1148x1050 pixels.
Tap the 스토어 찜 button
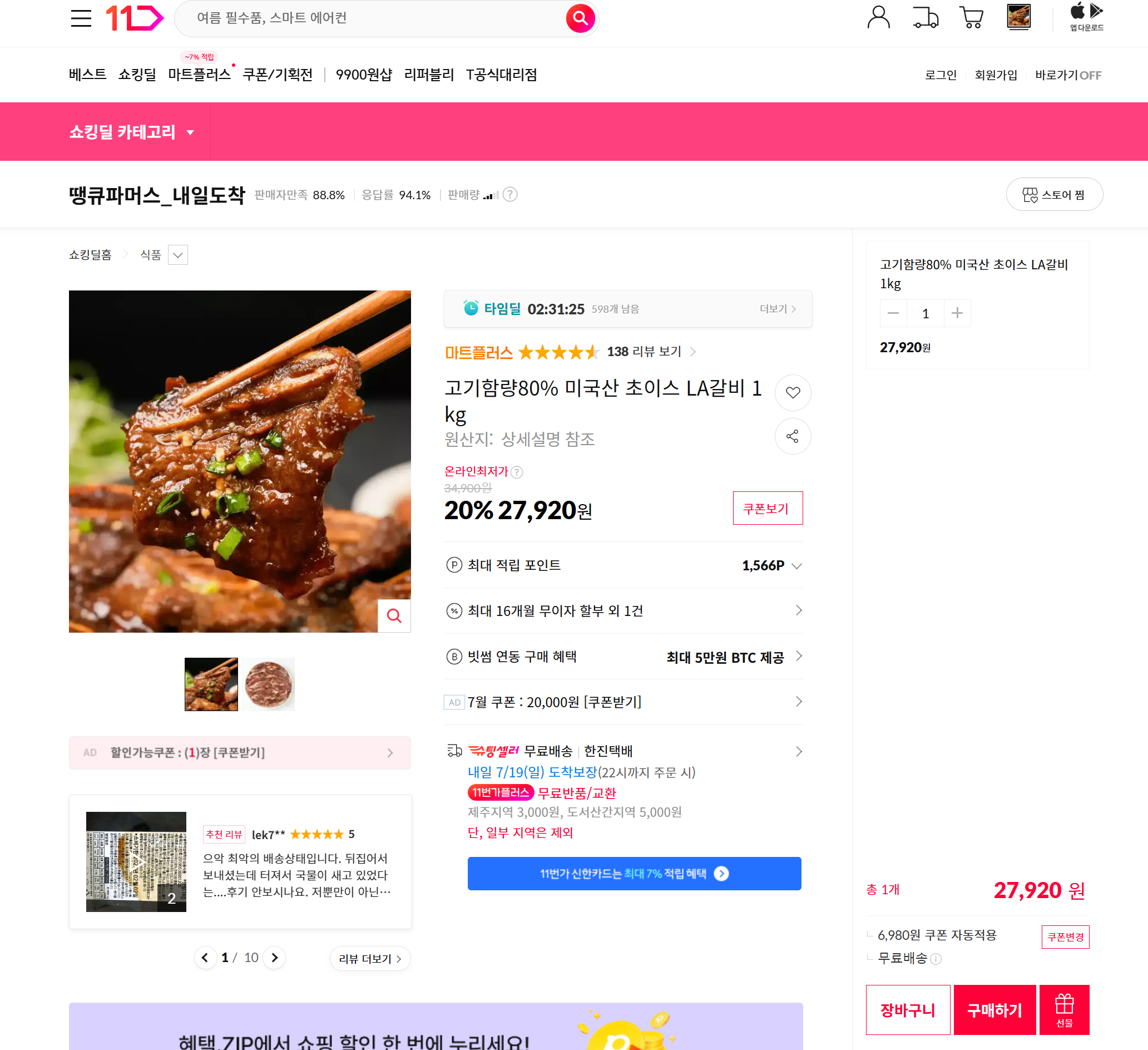tap(1054, 195)
